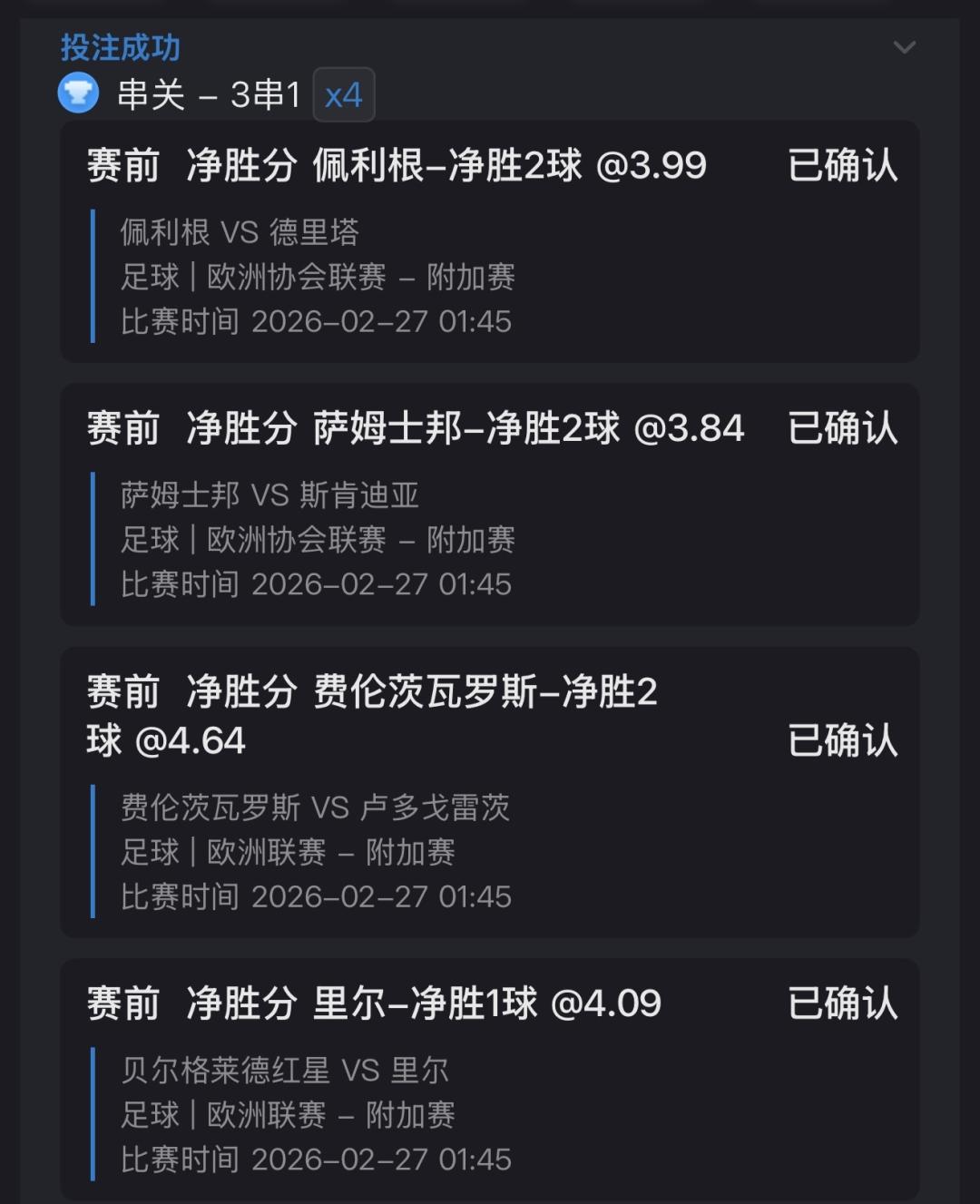
Task: Collapse the 投注成功 bet slip chevron
Action: tap(904, 47)
